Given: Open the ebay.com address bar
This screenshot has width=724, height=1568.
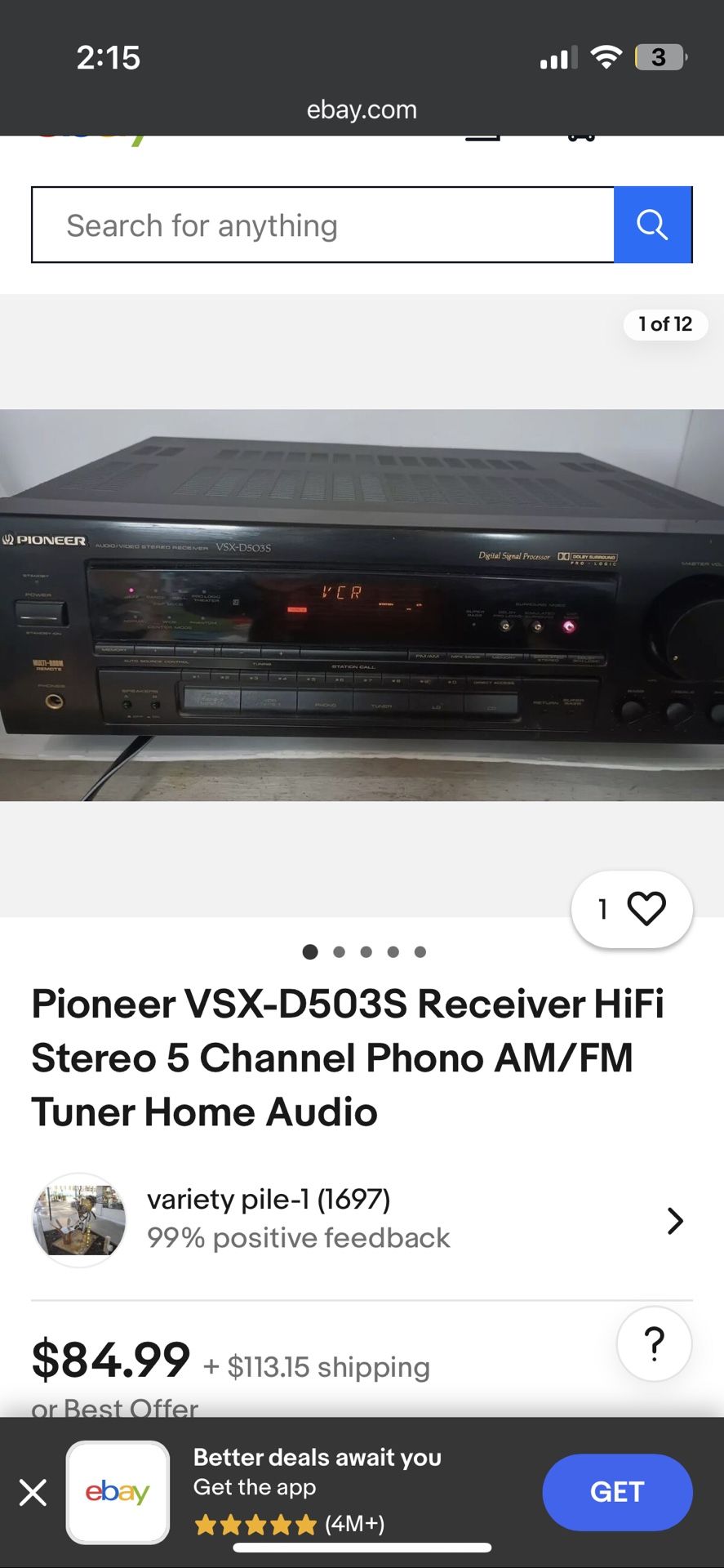Looking at the screenshot, I should click(362, 109).
